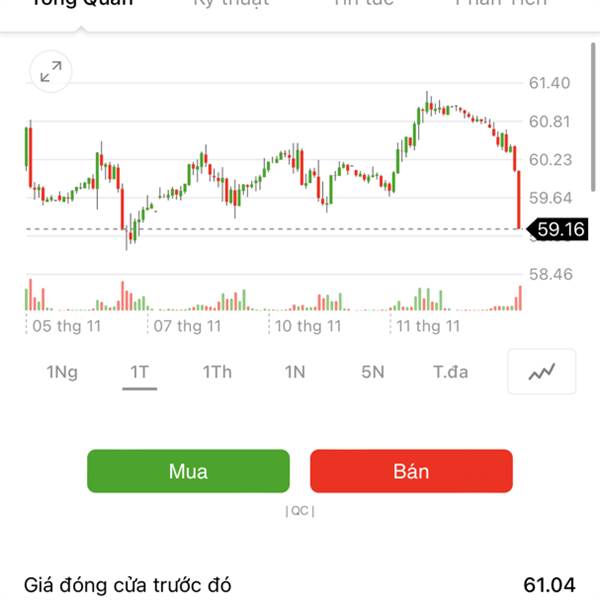Go to the Phân Tích tab
This screenshot has width=600, height=600.
[501, 4]
